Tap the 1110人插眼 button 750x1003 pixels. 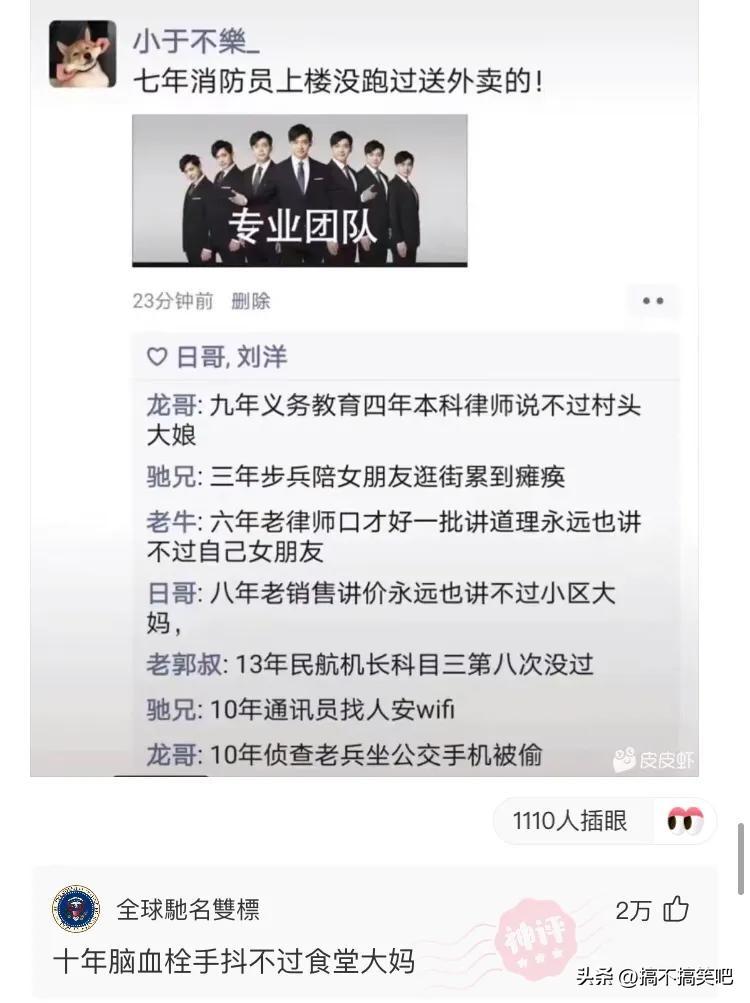604,822
